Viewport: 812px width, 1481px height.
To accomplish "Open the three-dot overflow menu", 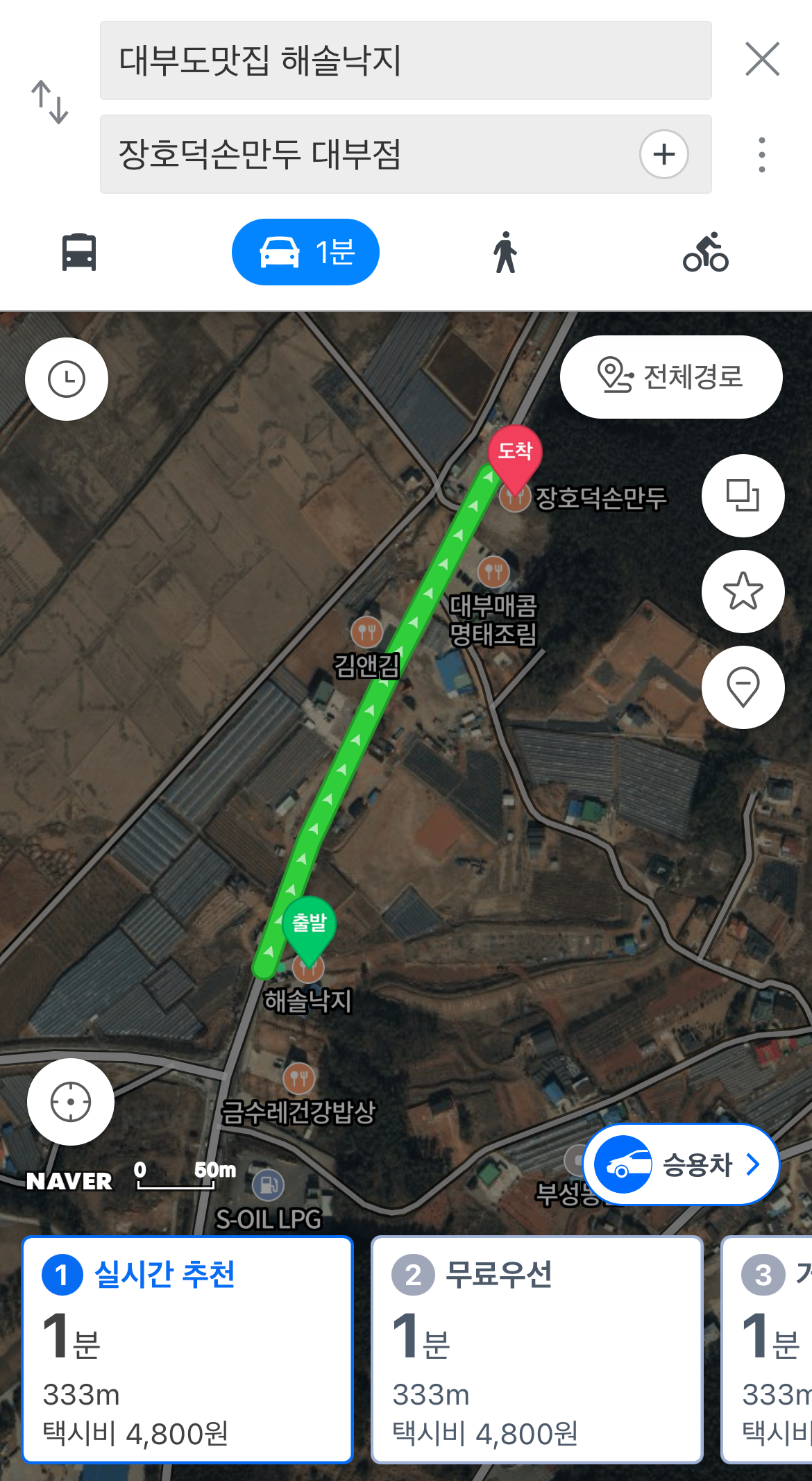I will point(762,154).
